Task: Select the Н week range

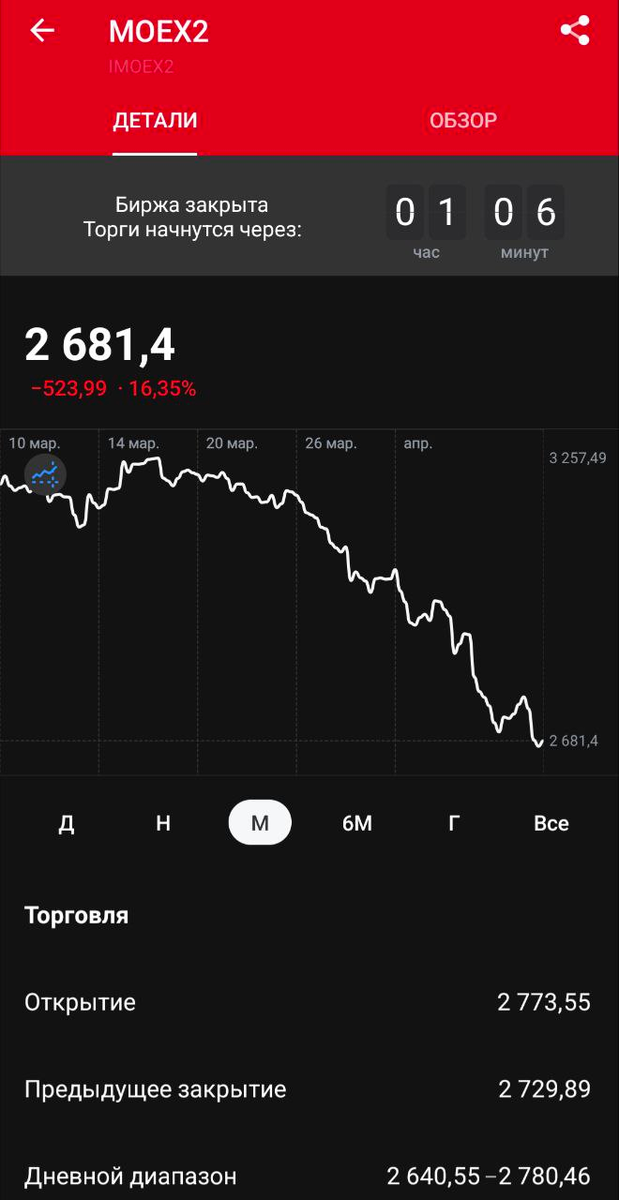Action: (x=163, y=824)
